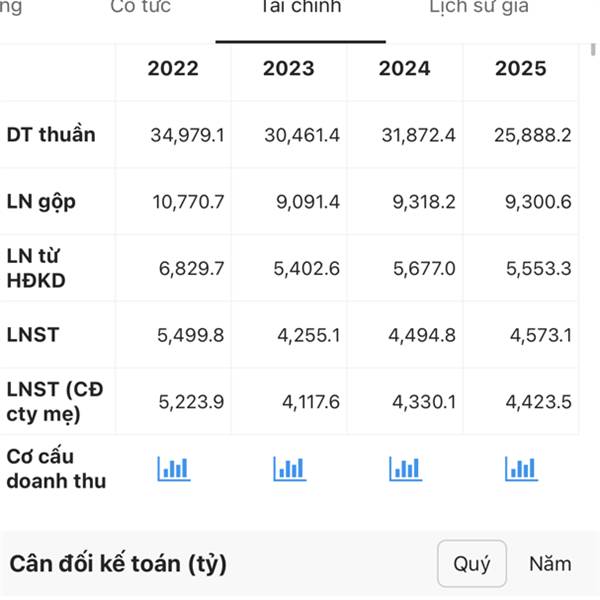The image size is (600, 600).
Task: Tap the 2024 revenue structure chart icon
Action: click(x=405, y=468)
